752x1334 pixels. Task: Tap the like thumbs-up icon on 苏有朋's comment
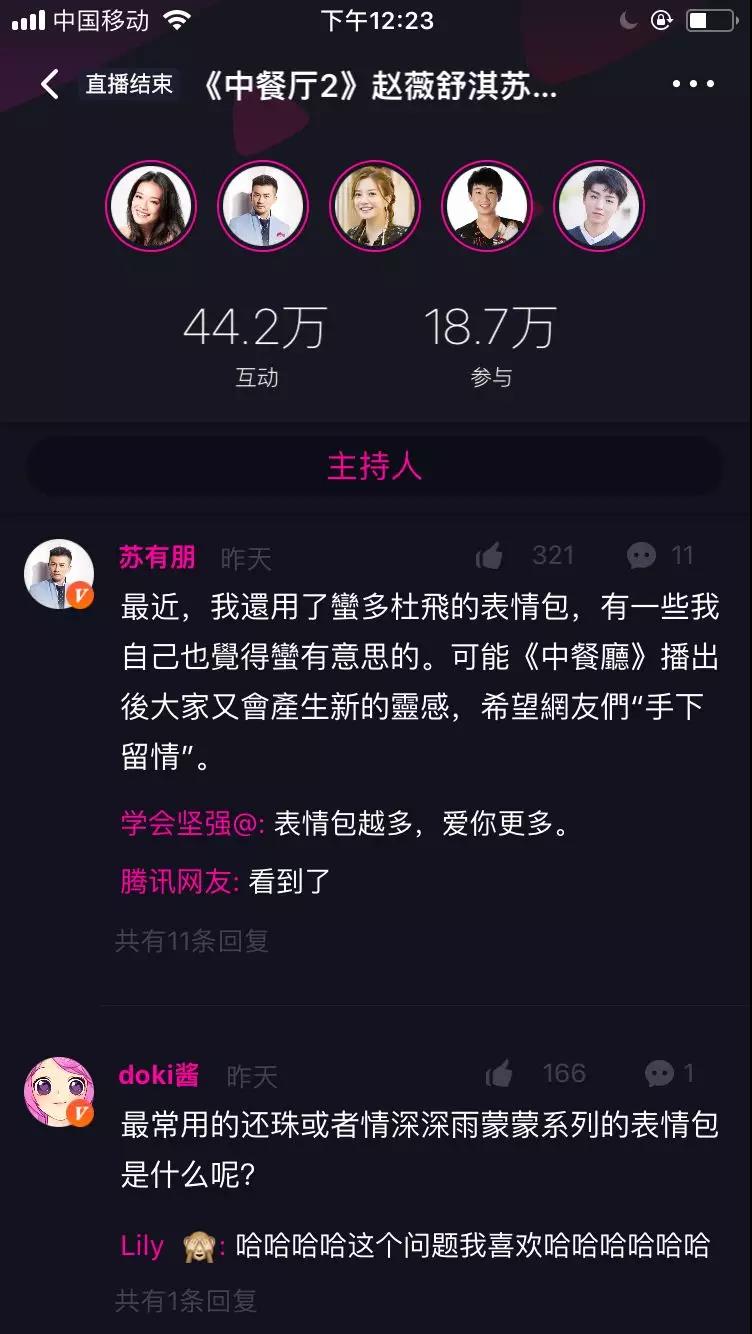click(x=490, y=556)
